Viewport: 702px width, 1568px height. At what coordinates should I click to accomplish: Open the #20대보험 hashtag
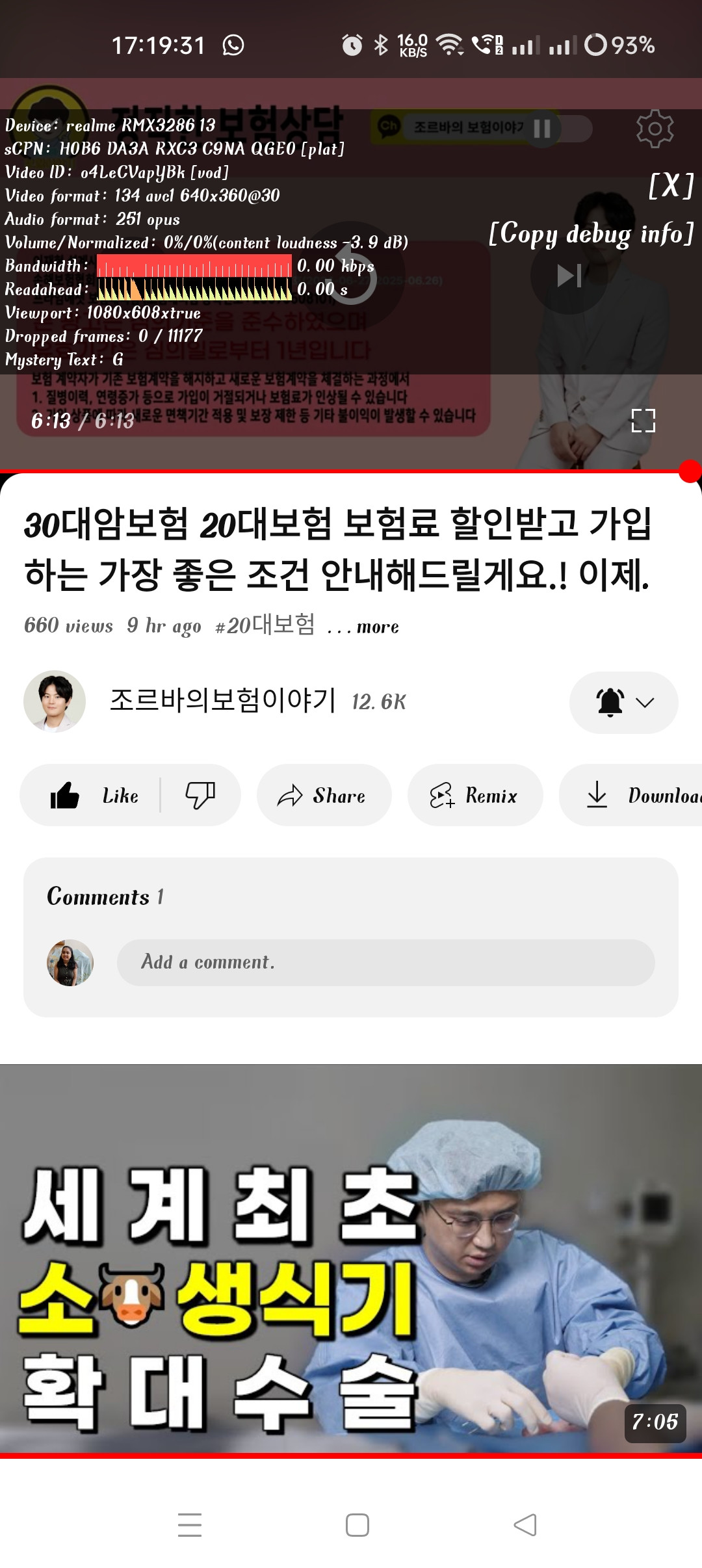click(x=265, y=625)
